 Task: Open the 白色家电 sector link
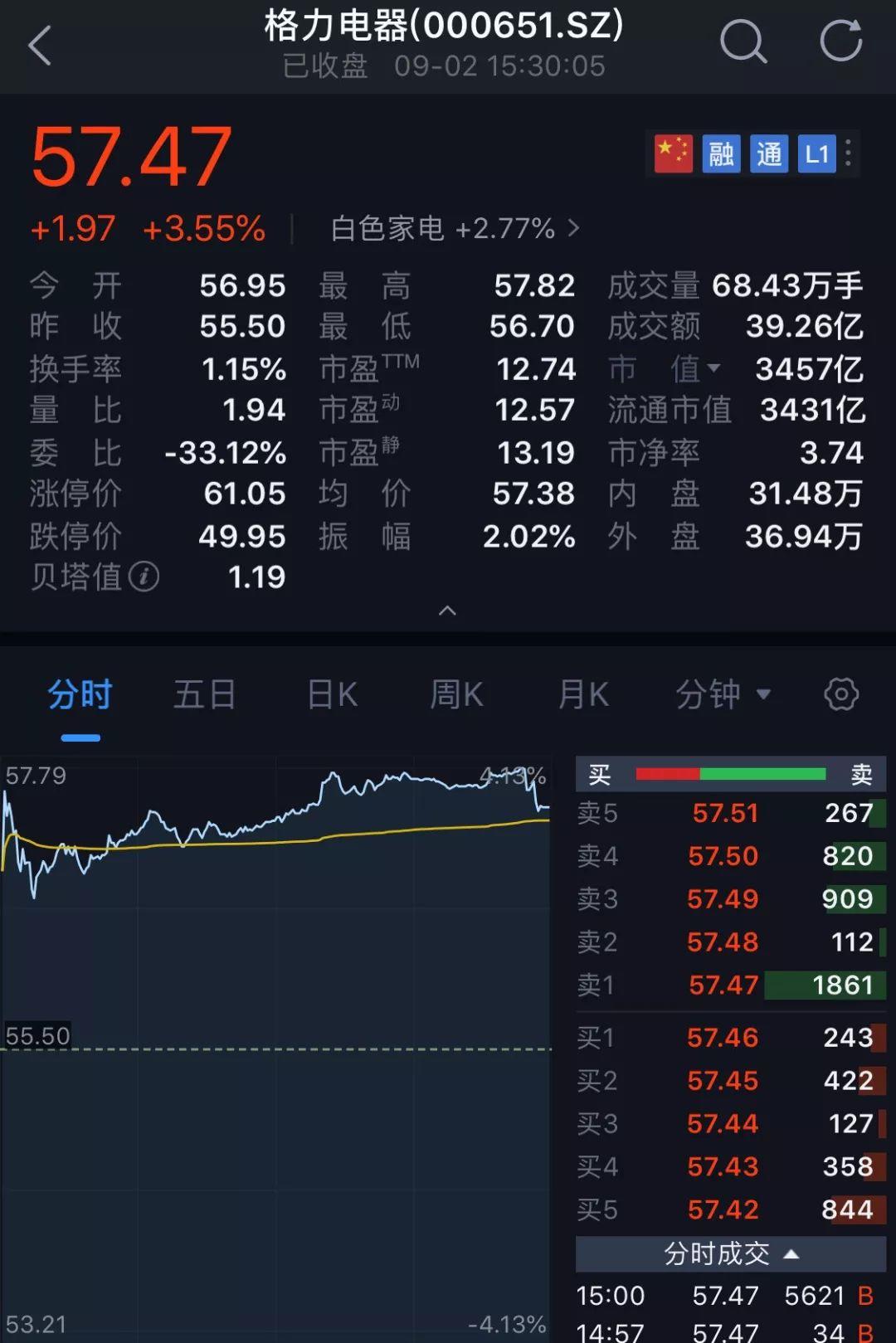(455, 228)
